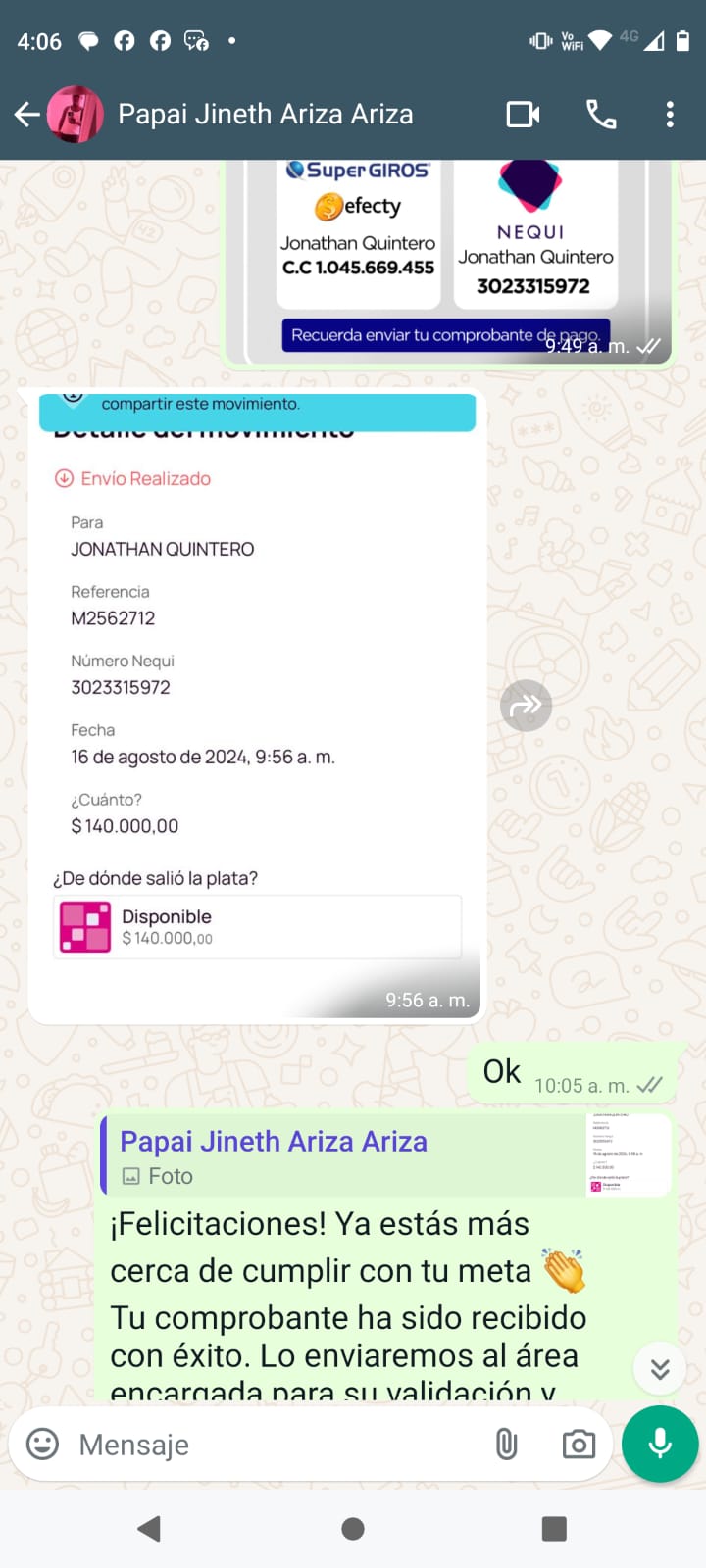Start a voice call
Screen dimensions: 706x1568
coord(601,115)
